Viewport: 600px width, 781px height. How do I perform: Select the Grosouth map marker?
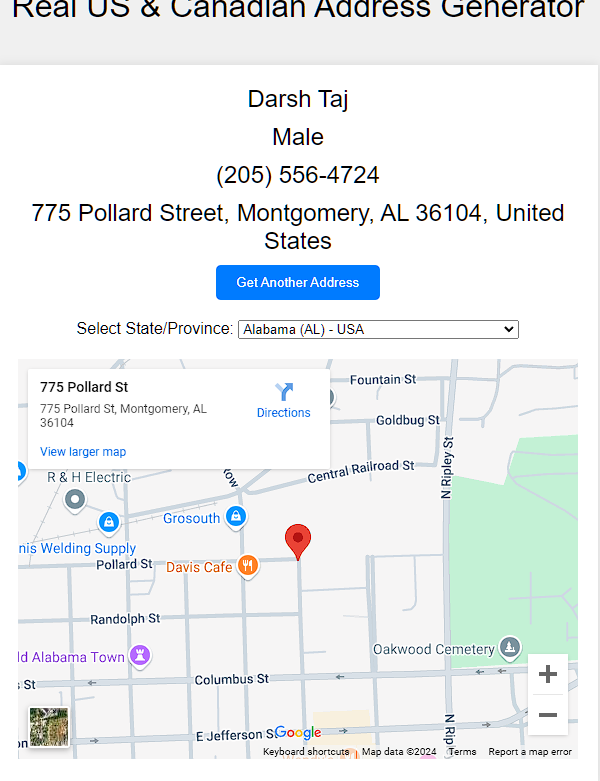[x=236, y=517]
